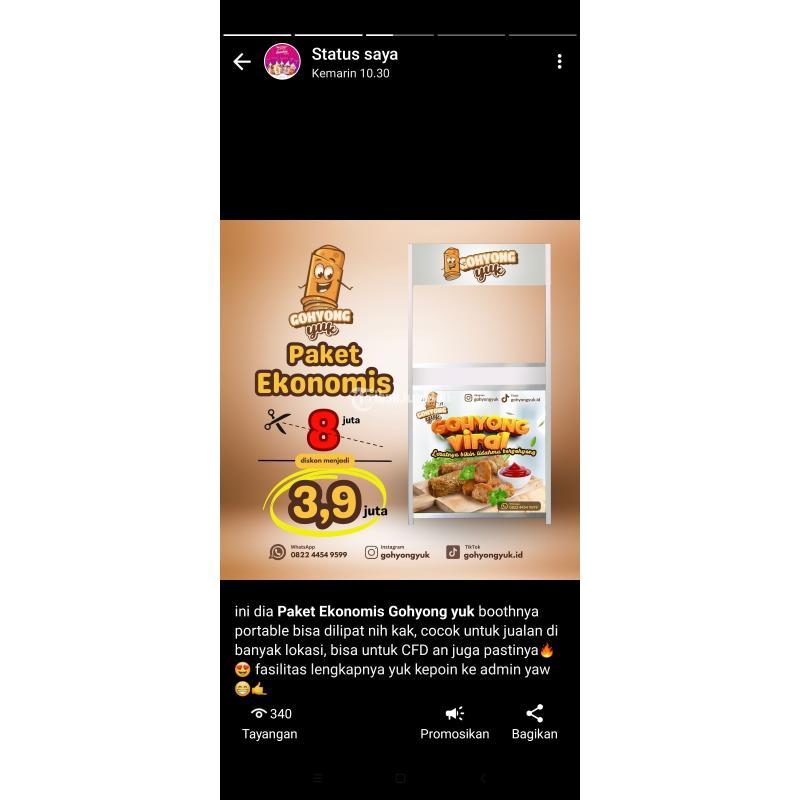The height and width of the screenshot is (800, 800).
Task: Open the Status saya profile picture
Action: point(282,62)
